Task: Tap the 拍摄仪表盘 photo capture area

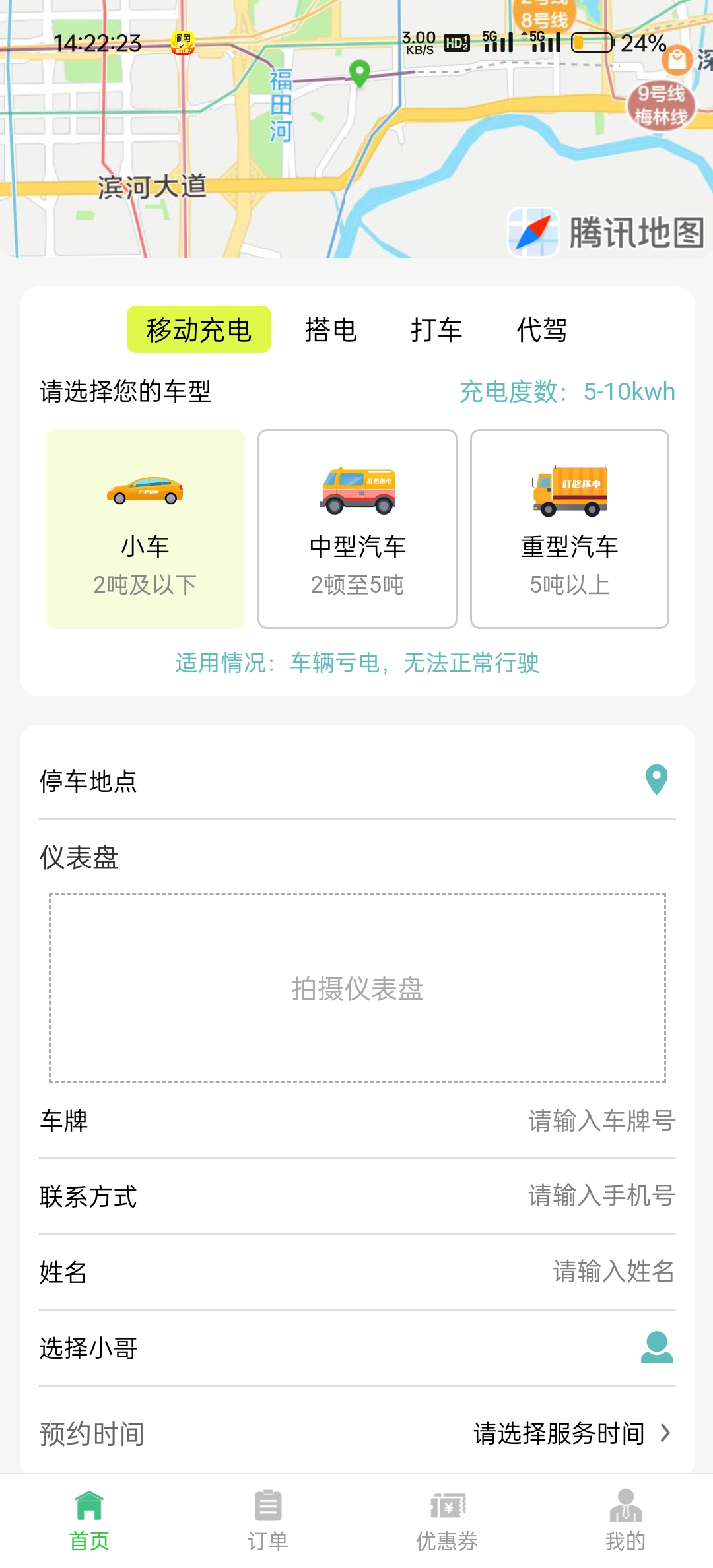Action: tap(356, 988)
